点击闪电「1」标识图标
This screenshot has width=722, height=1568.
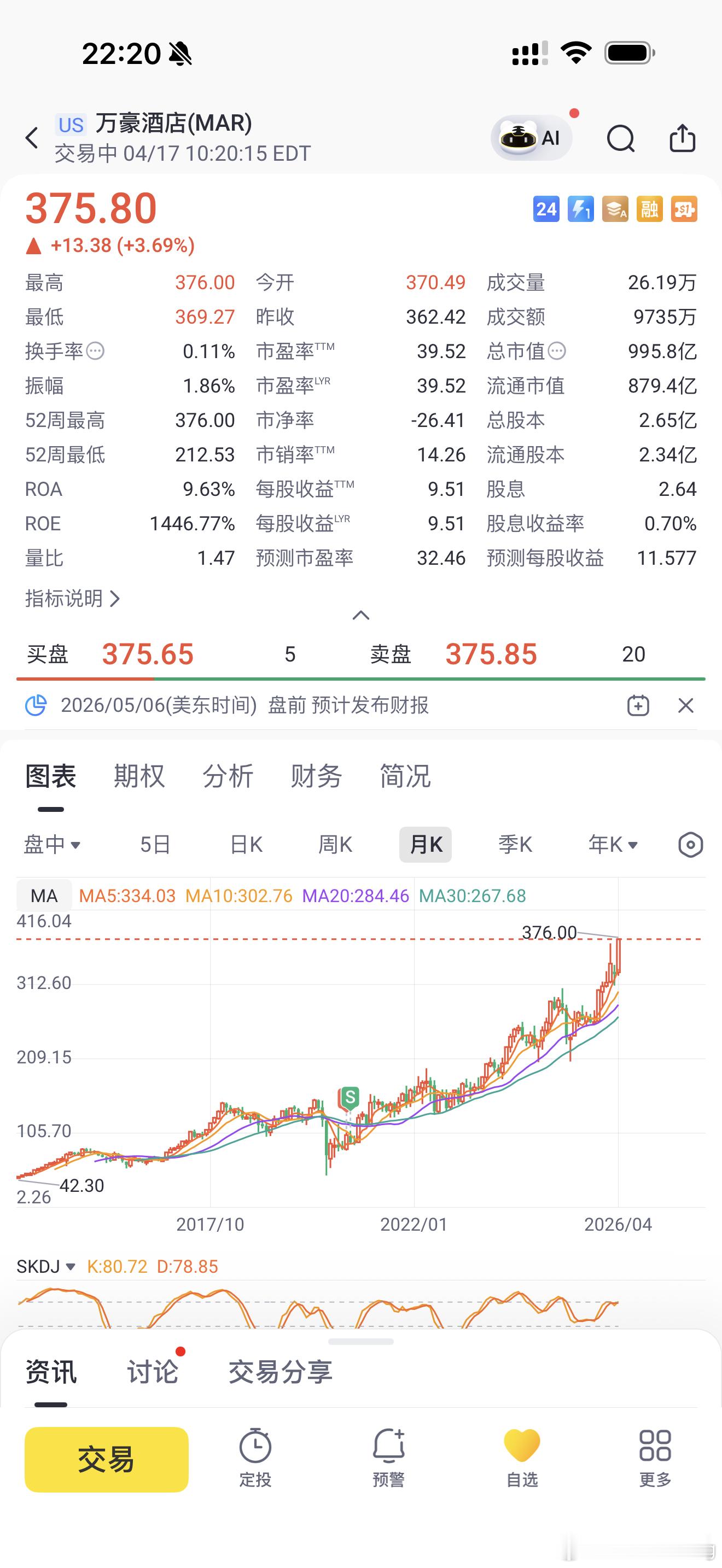point(580,209)
